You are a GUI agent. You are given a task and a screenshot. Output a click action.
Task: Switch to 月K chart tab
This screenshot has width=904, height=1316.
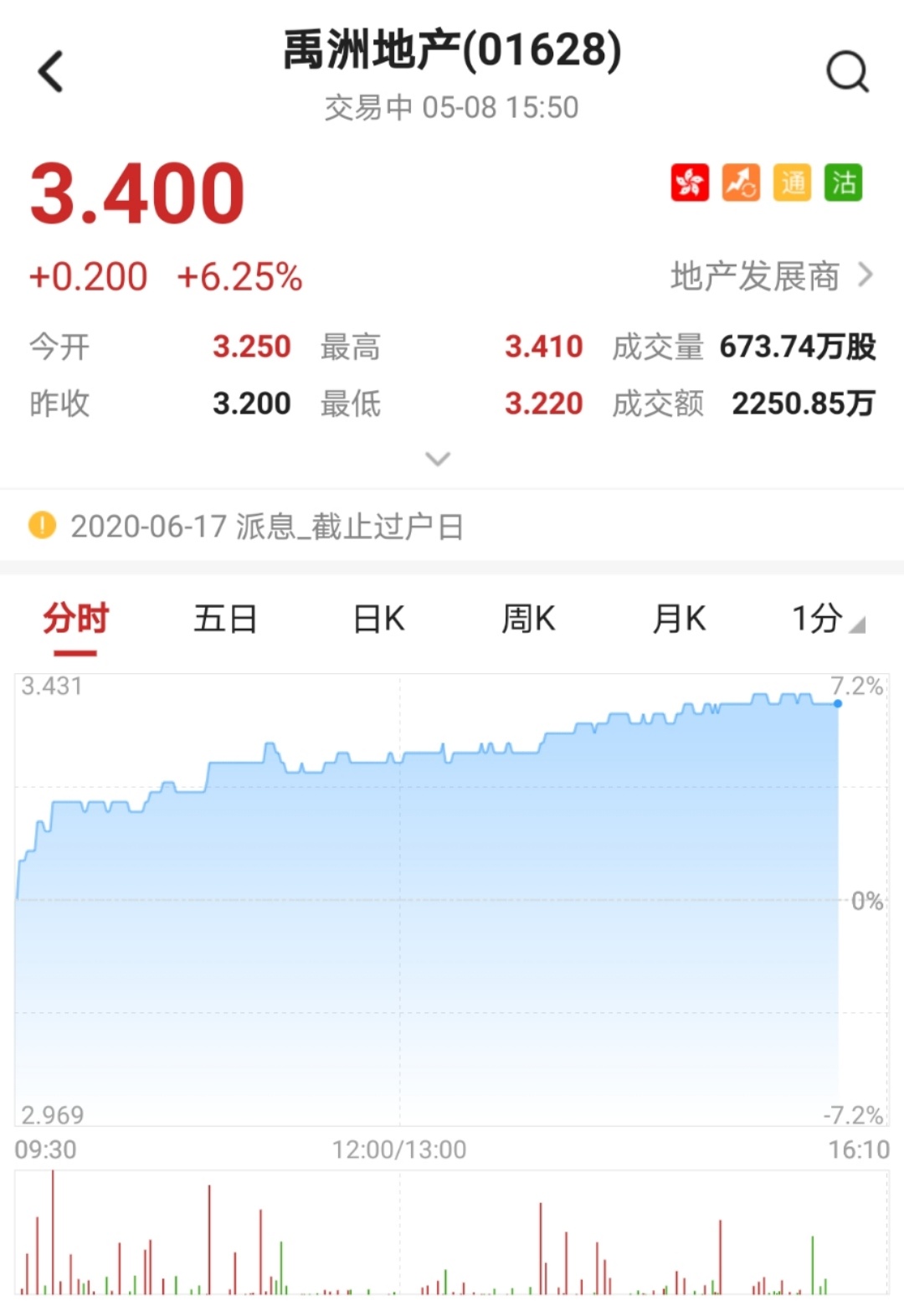679,619
